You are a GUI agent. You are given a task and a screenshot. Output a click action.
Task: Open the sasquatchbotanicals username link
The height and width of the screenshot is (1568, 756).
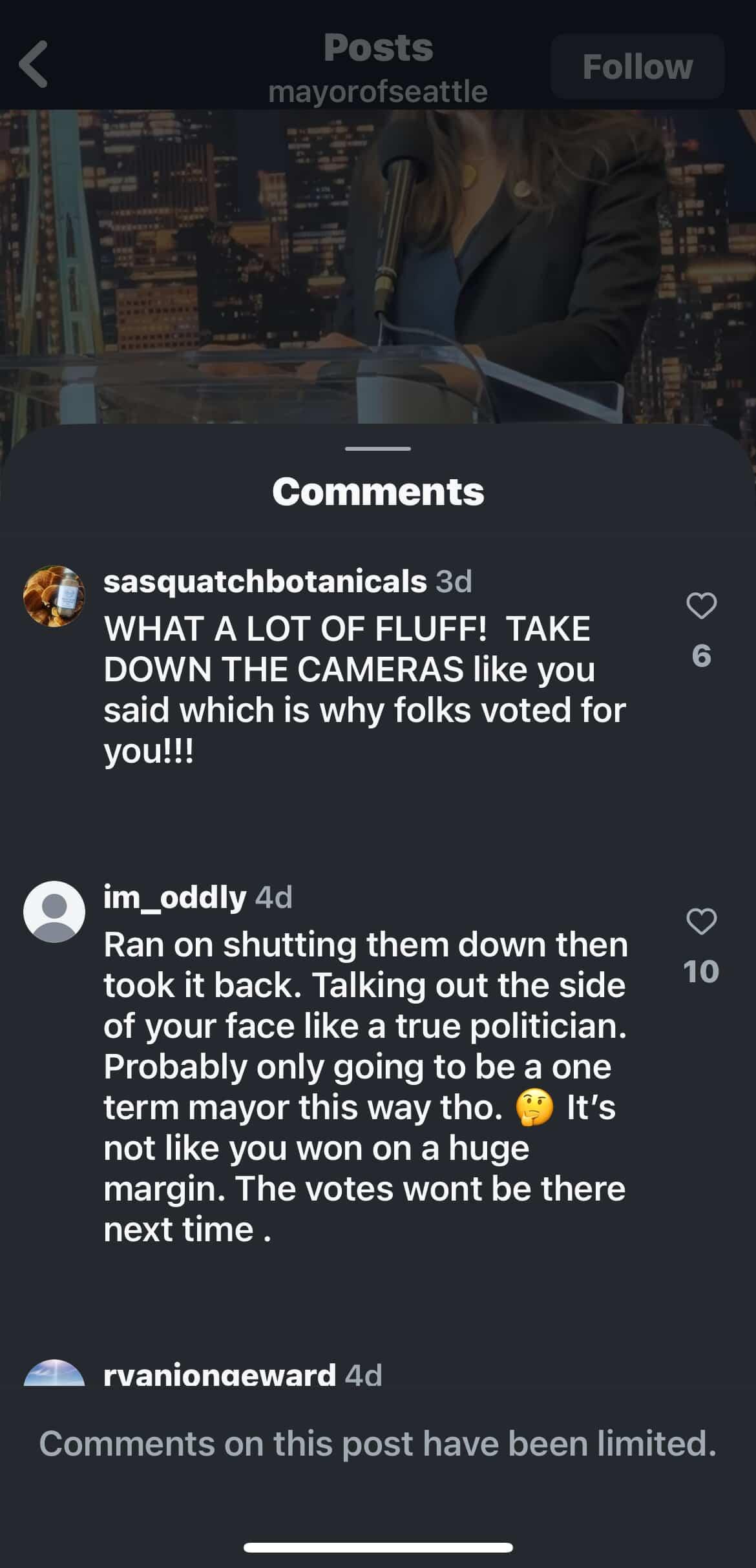click(x=265, y=582)
